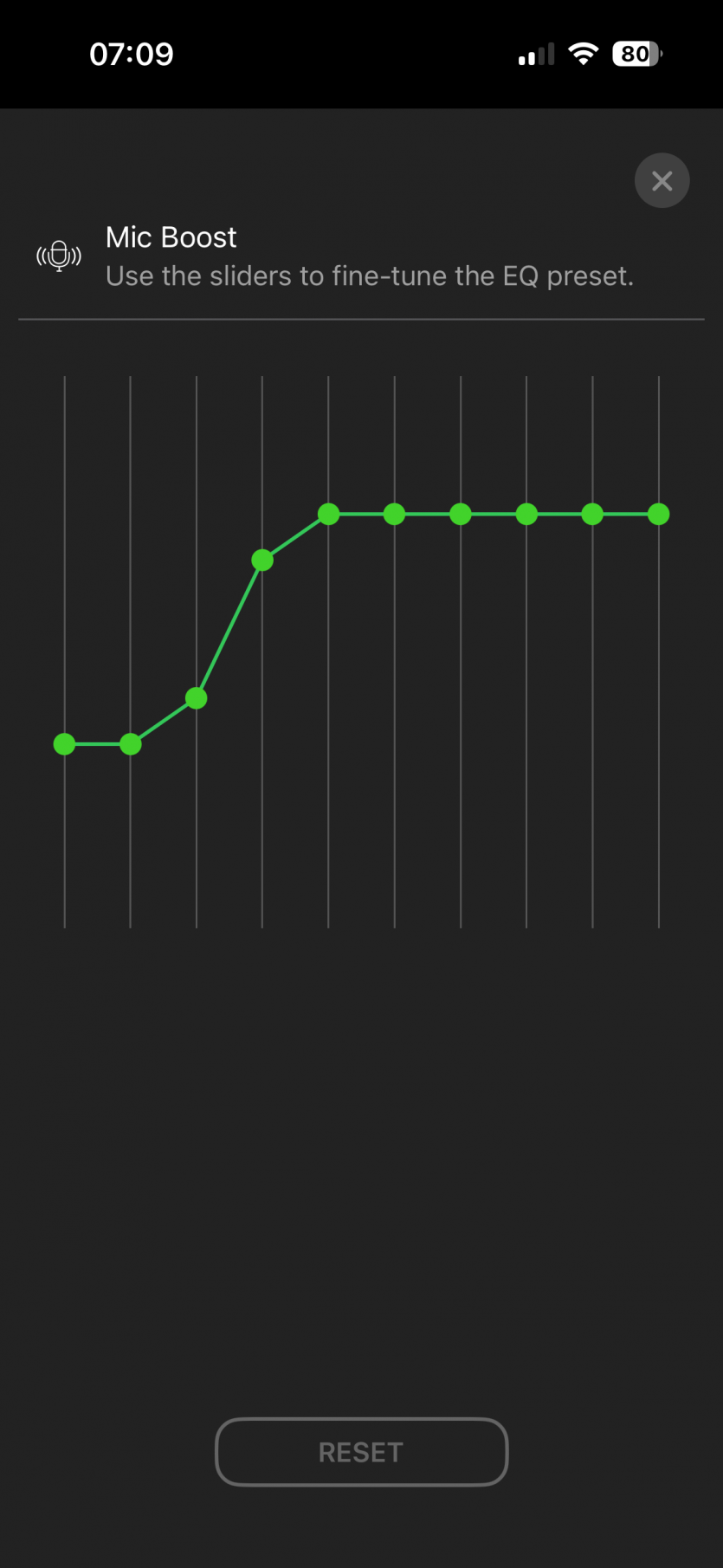Tap the fifth EQ band slider handle

328,515
